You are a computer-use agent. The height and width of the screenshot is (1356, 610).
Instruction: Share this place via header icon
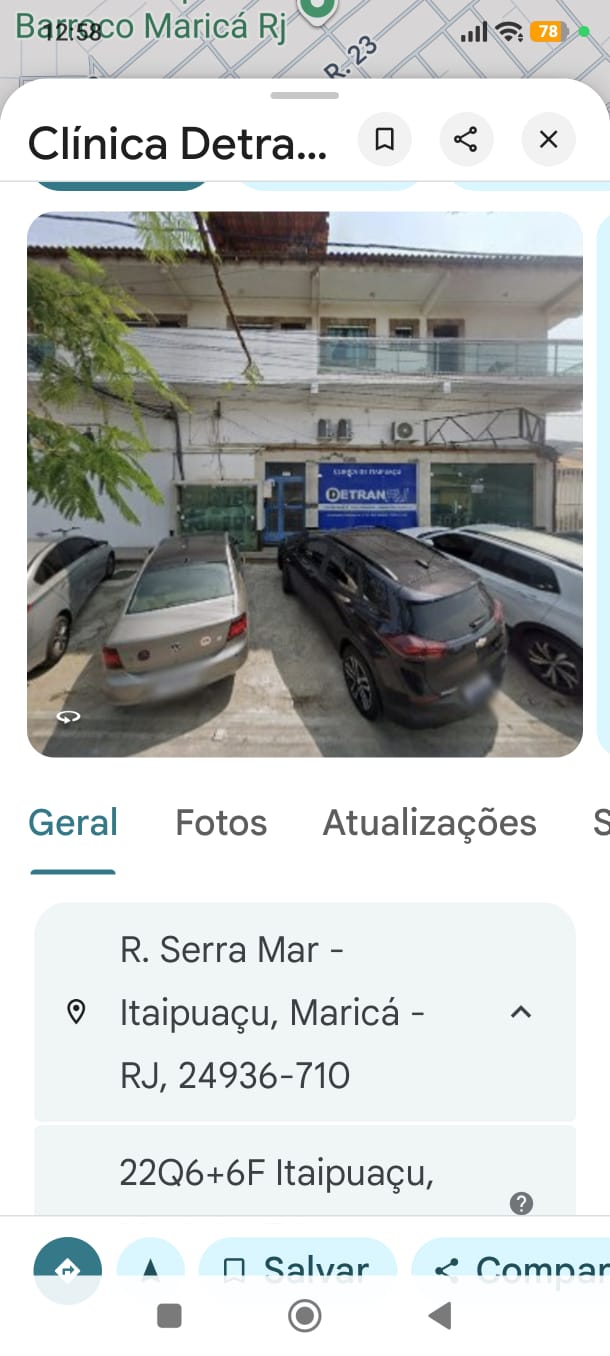[466, 139]
